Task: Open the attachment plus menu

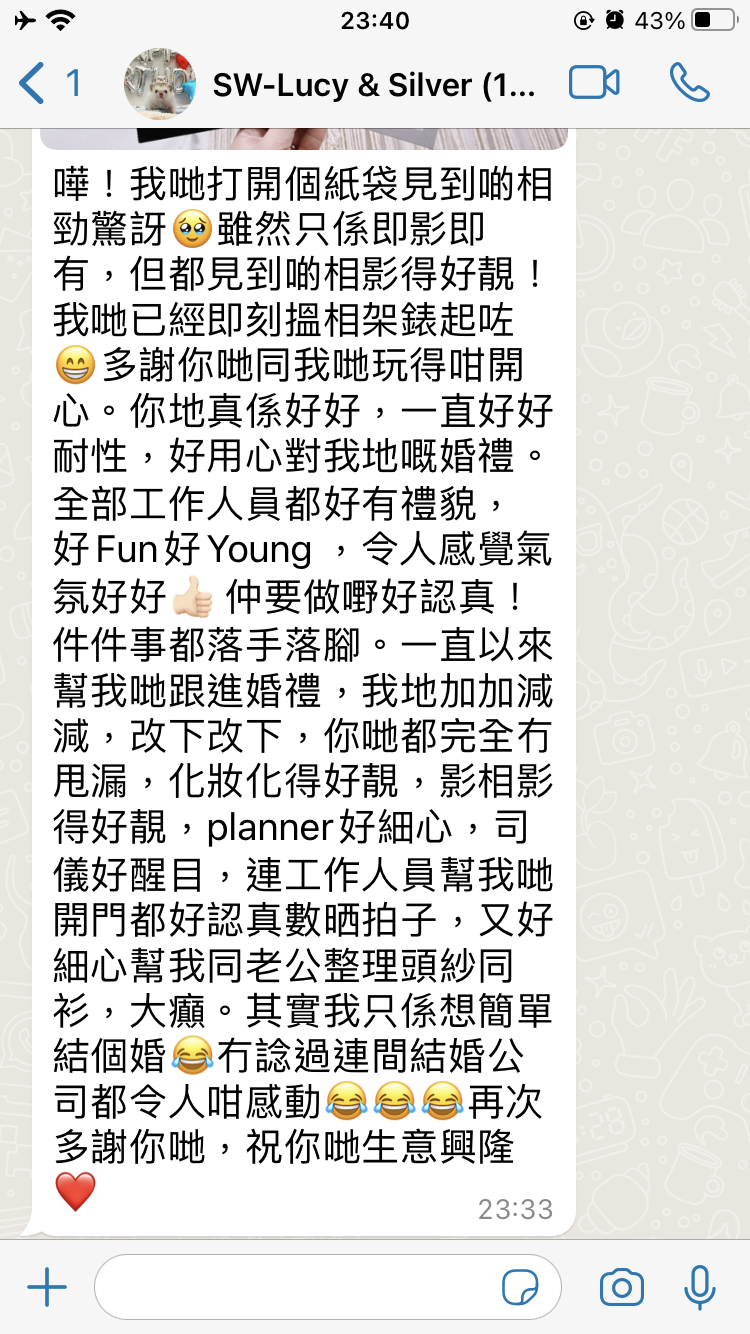Action: click(x=47, y=1287)
